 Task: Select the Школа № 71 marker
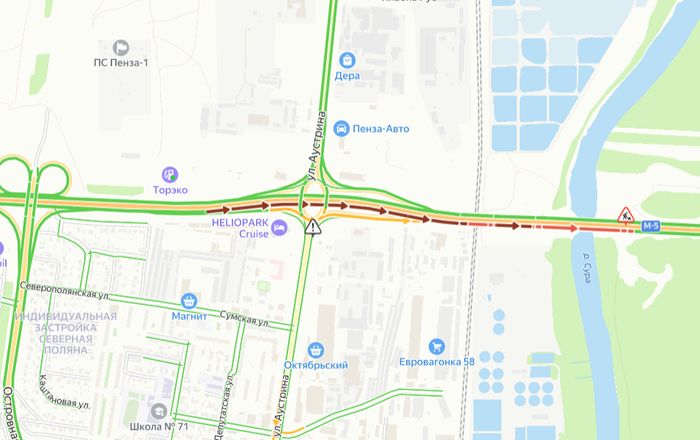158,411
